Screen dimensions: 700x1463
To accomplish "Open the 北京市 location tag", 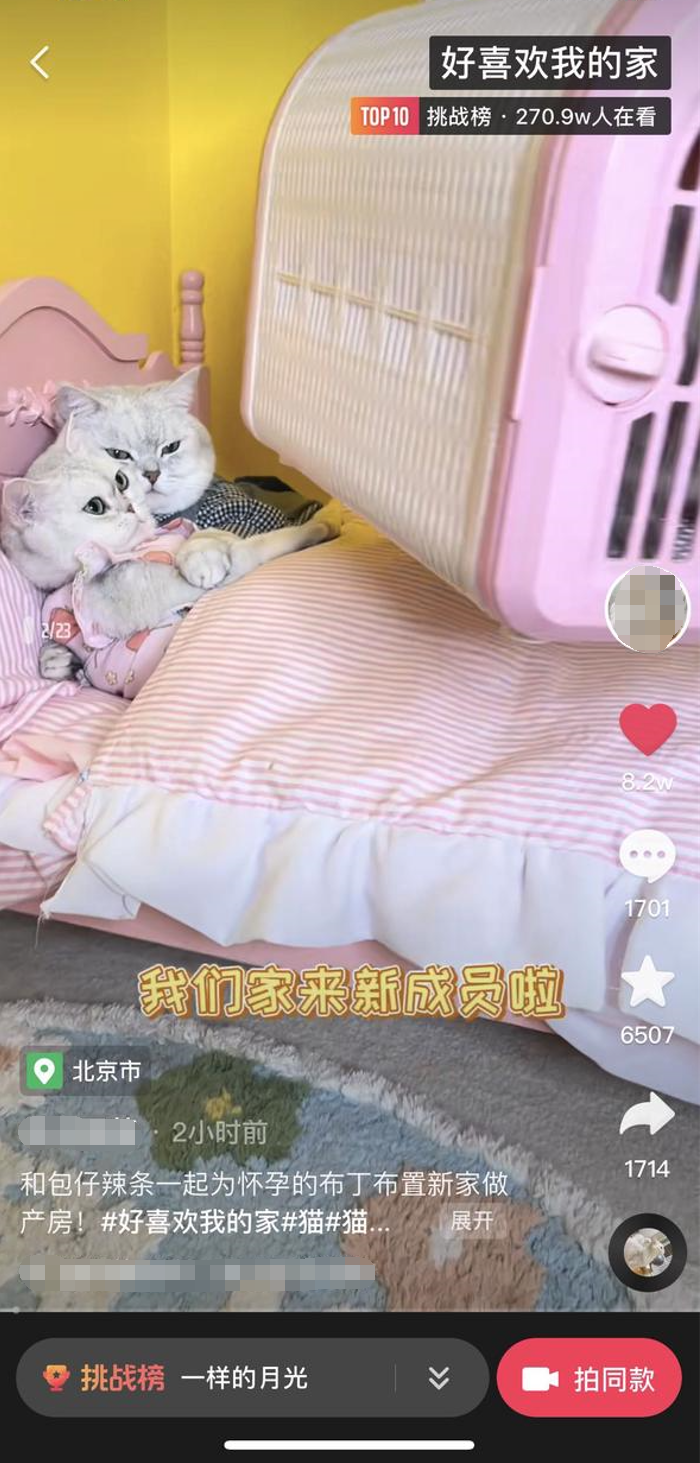I will click(x=86, y=1071).
